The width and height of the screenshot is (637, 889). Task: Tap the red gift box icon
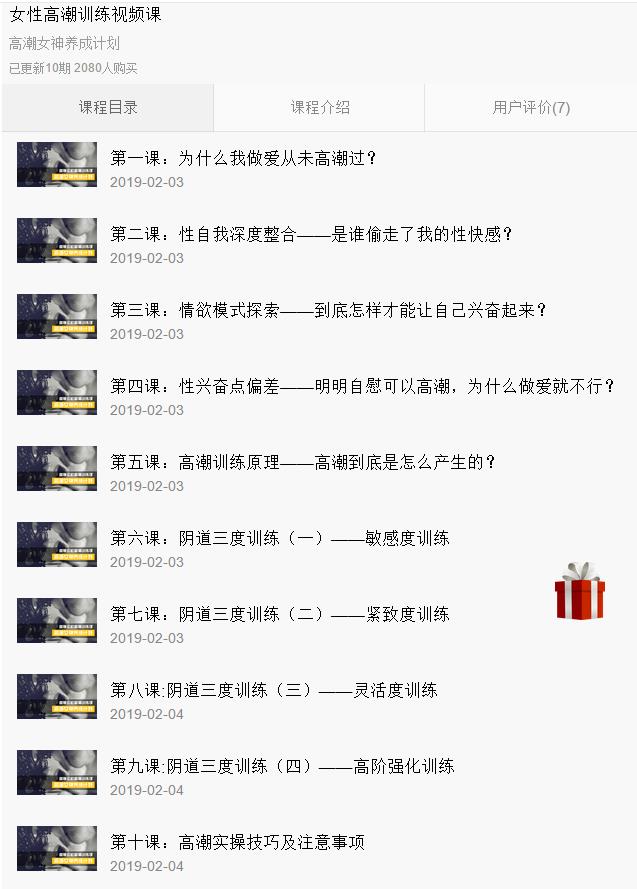coord(580,591)
